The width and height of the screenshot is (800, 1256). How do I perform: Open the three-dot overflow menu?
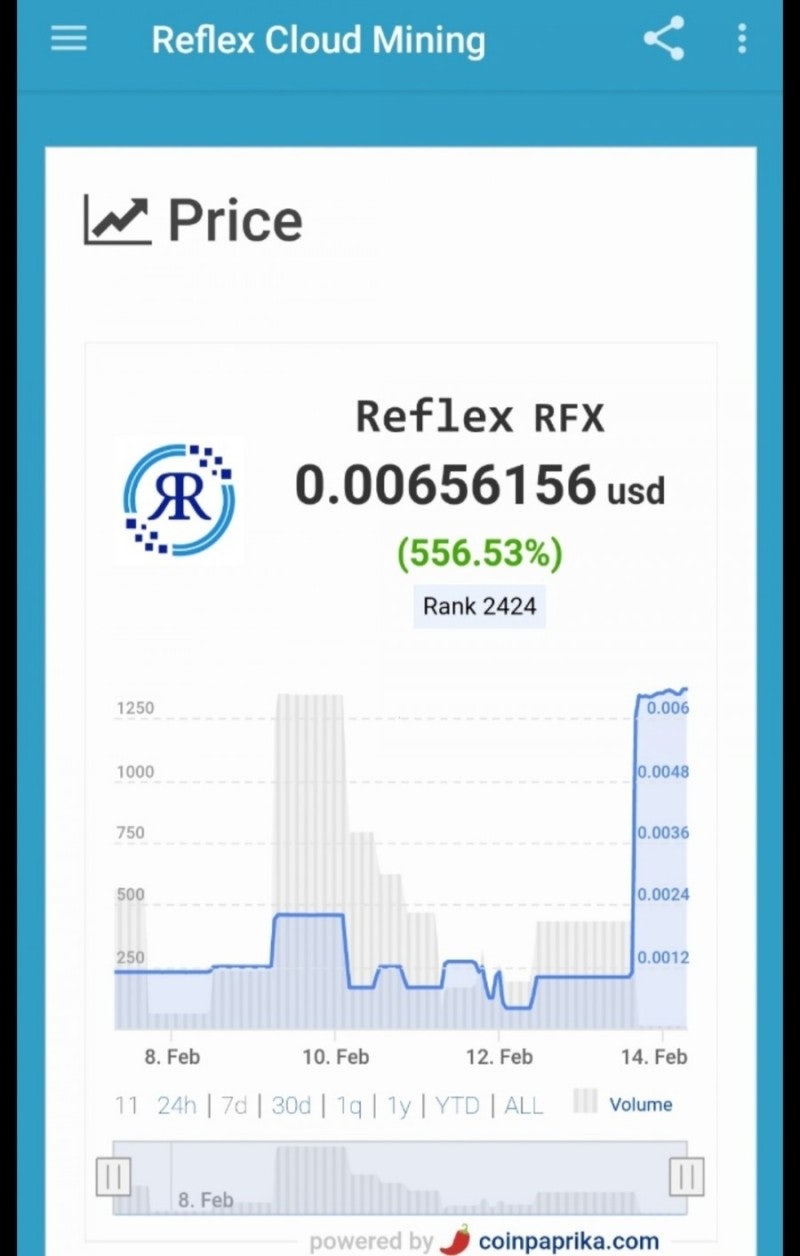click(741, 38)
